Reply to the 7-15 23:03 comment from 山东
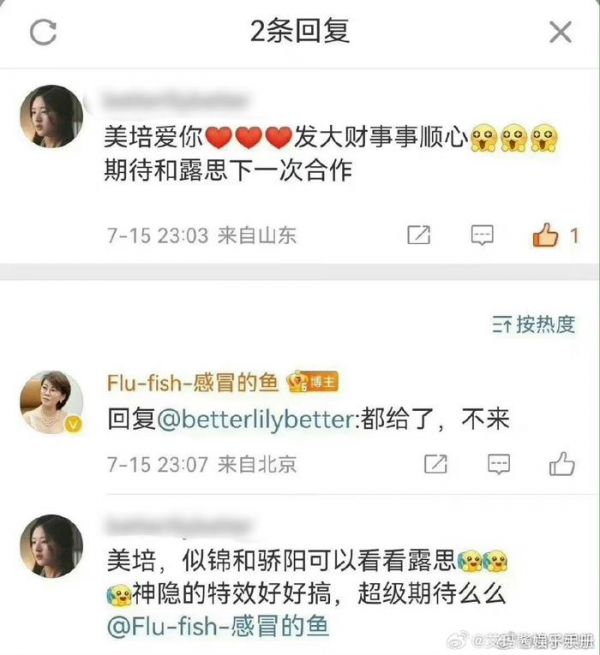 click(482, 236)
